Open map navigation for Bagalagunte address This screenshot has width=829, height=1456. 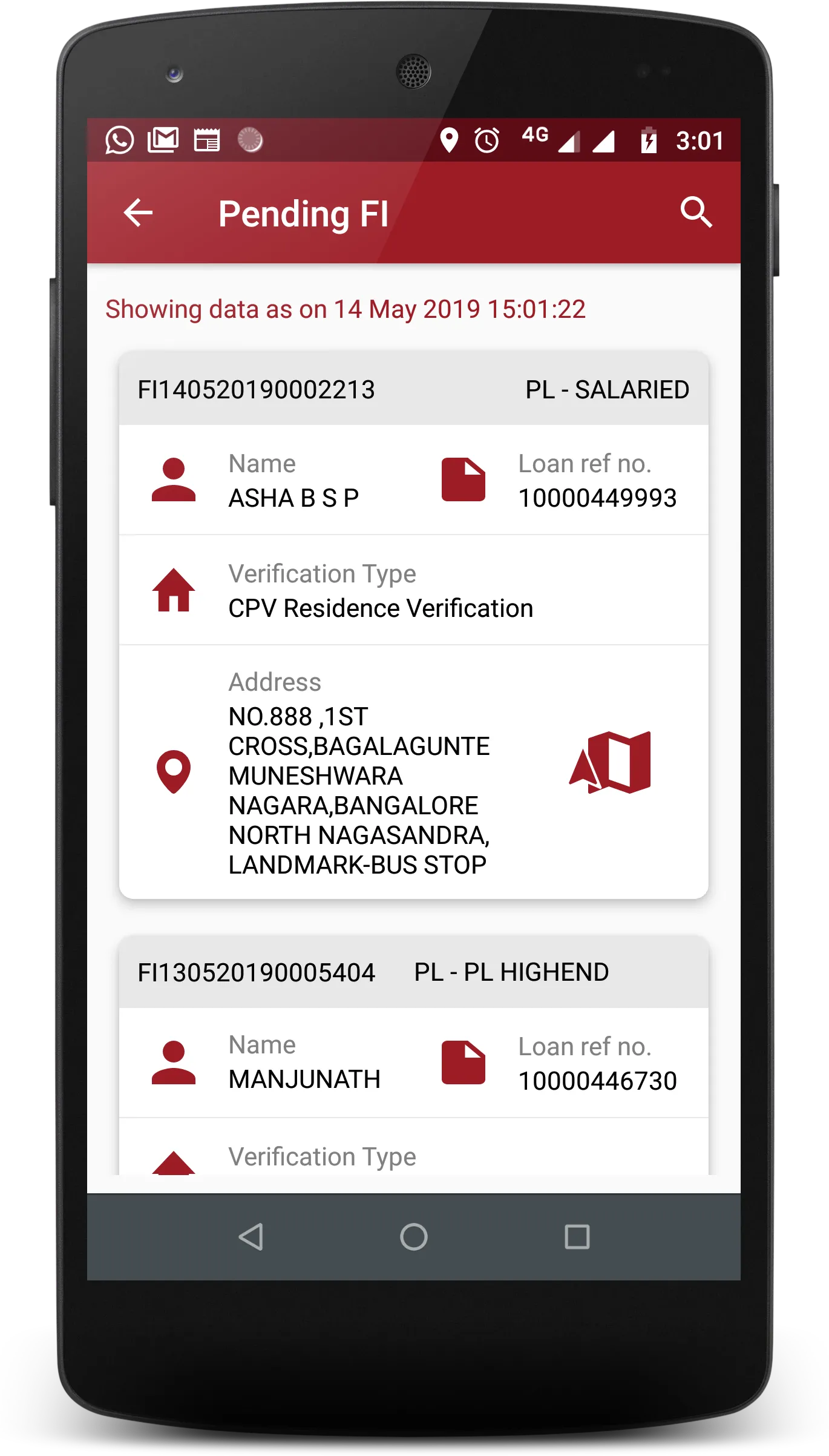tap(610, 762)
